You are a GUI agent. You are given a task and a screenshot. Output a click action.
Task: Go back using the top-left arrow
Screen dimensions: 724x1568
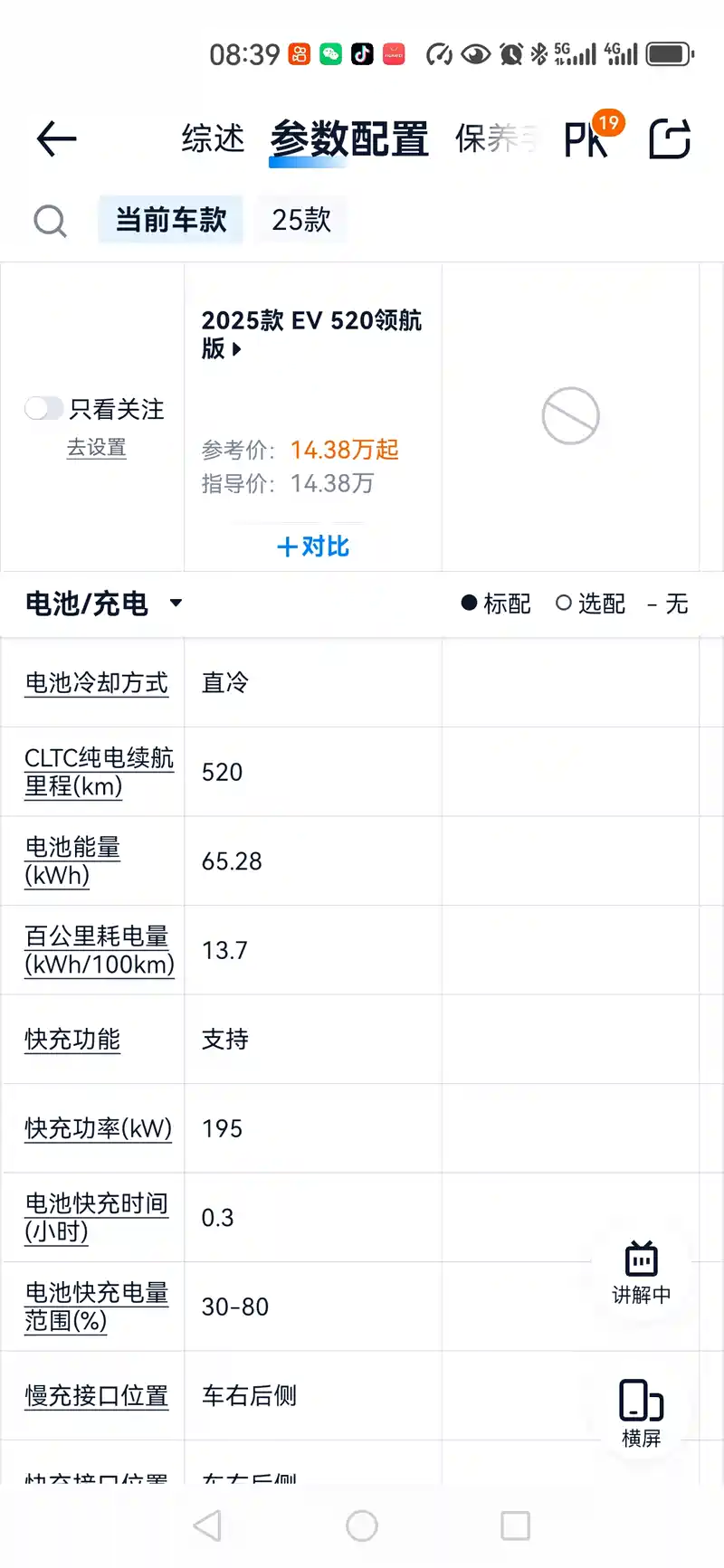coord(56,138)
